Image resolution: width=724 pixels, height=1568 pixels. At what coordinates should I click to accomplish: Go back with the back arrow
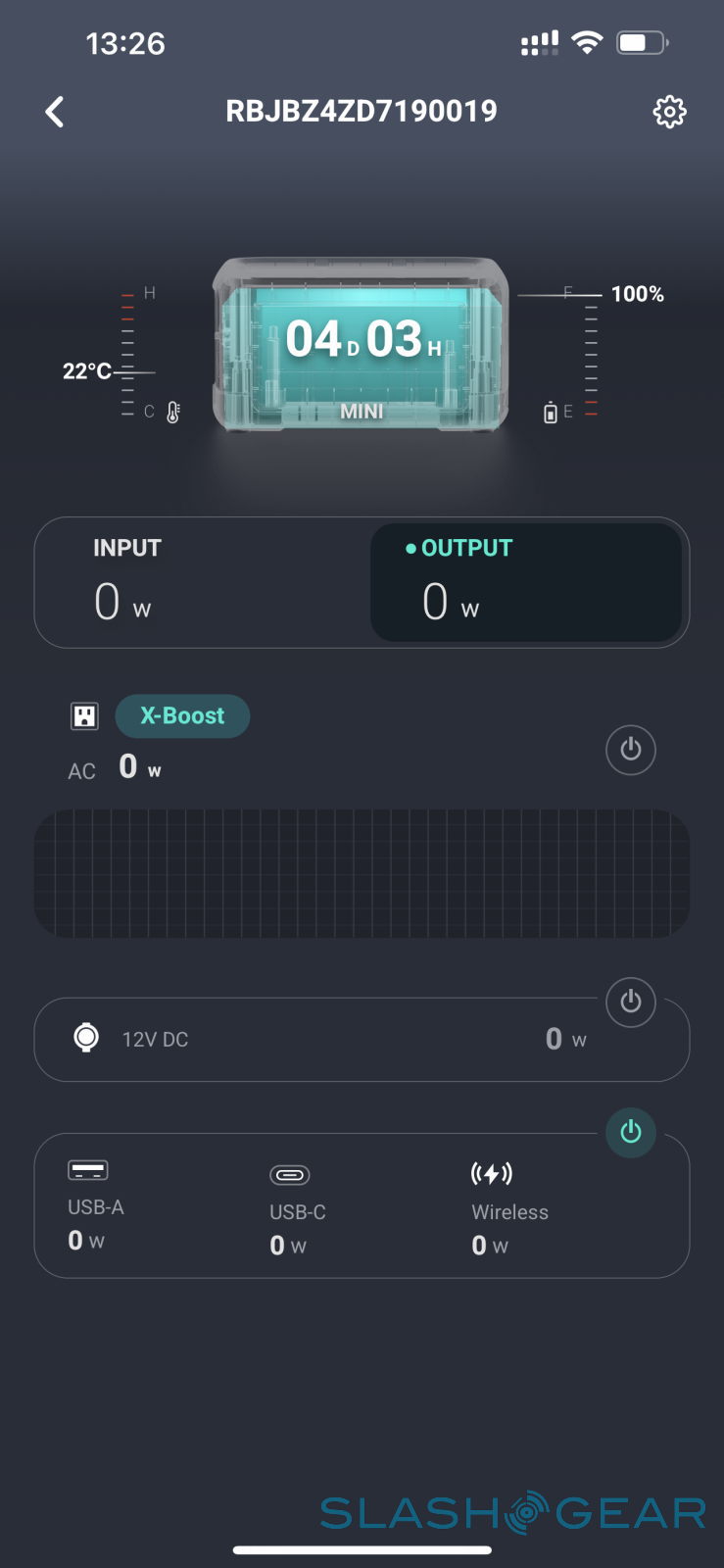tap(55, 112)
